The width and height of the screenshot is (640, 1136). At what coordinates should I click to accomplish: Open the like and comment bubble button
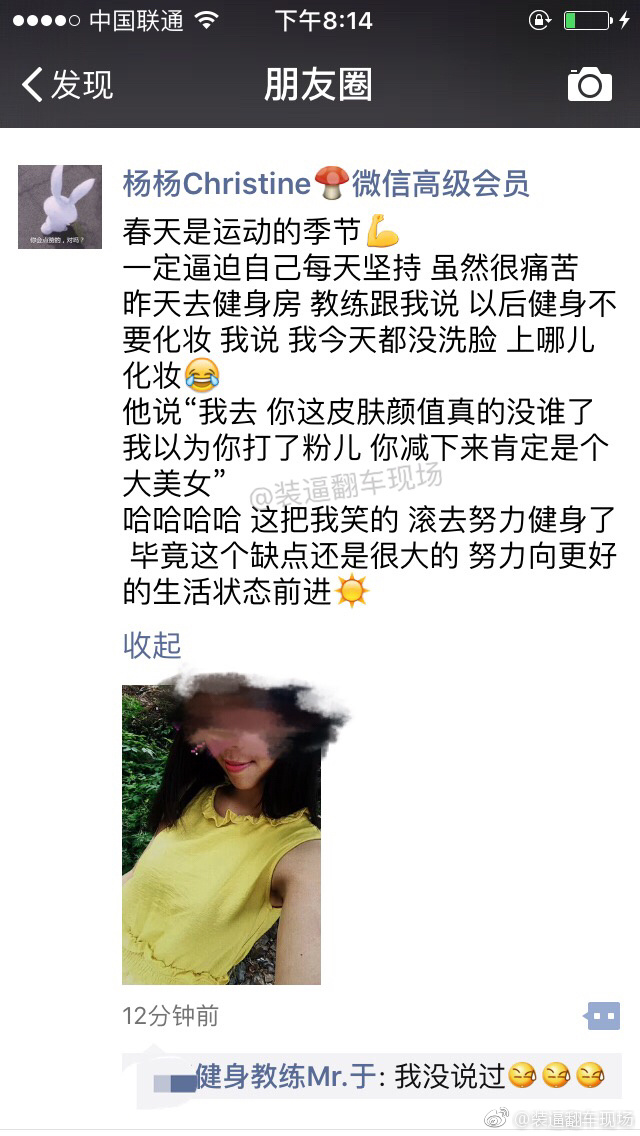pos(602,1016)
